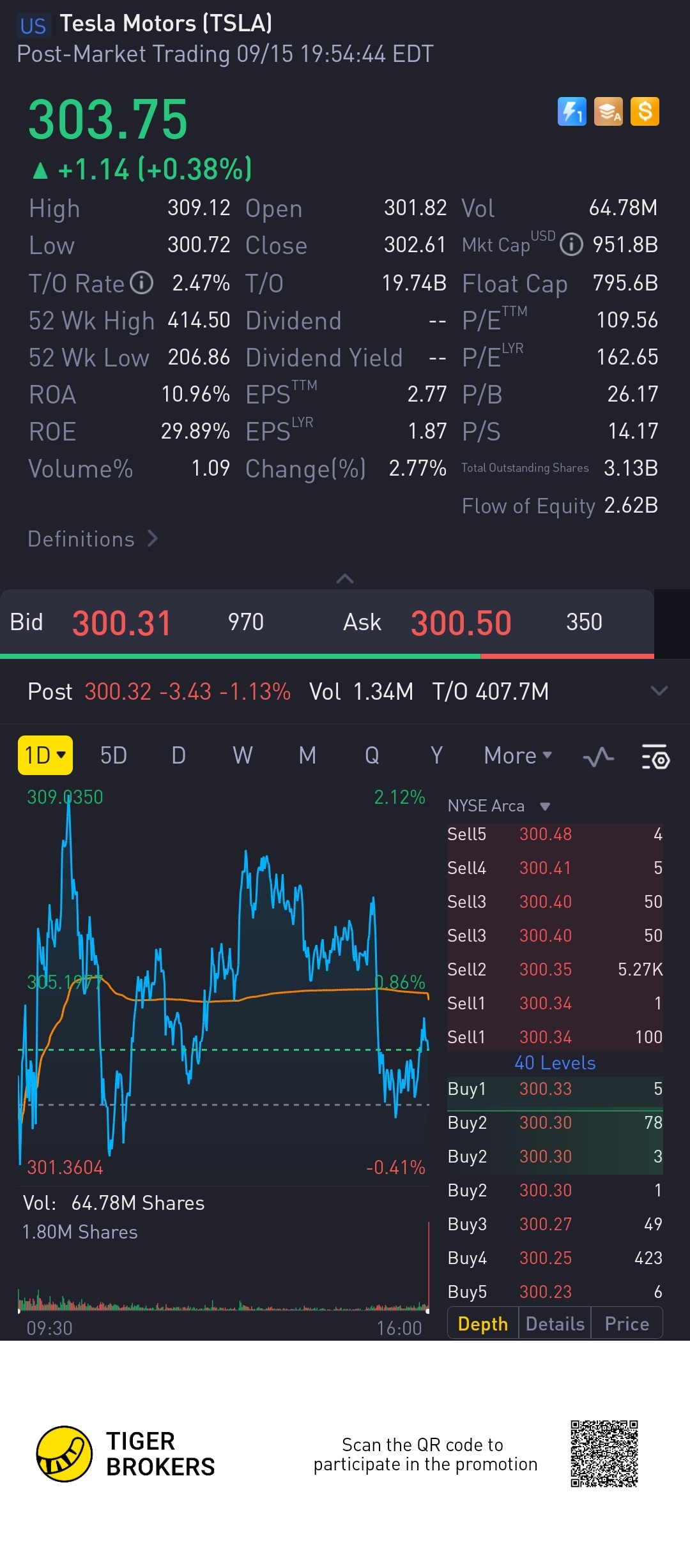Select the Depth tab
This screenshot has height=1568, width=690.
click(482, 1324)
